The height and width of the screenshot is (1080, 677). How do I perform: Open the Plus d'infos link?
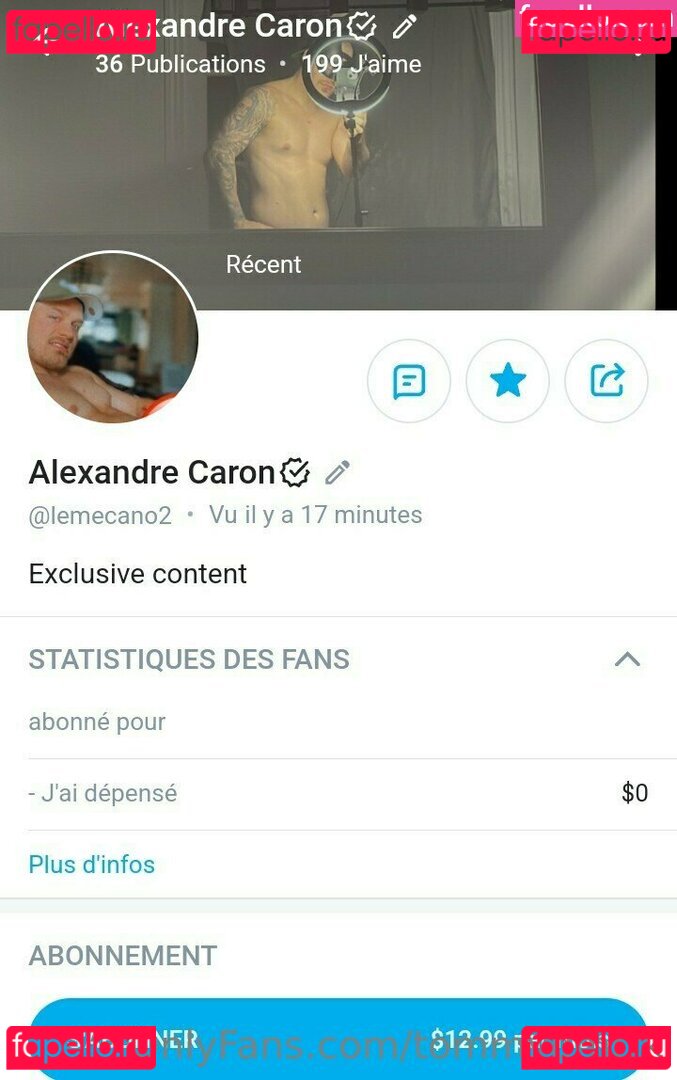point(92,864)
